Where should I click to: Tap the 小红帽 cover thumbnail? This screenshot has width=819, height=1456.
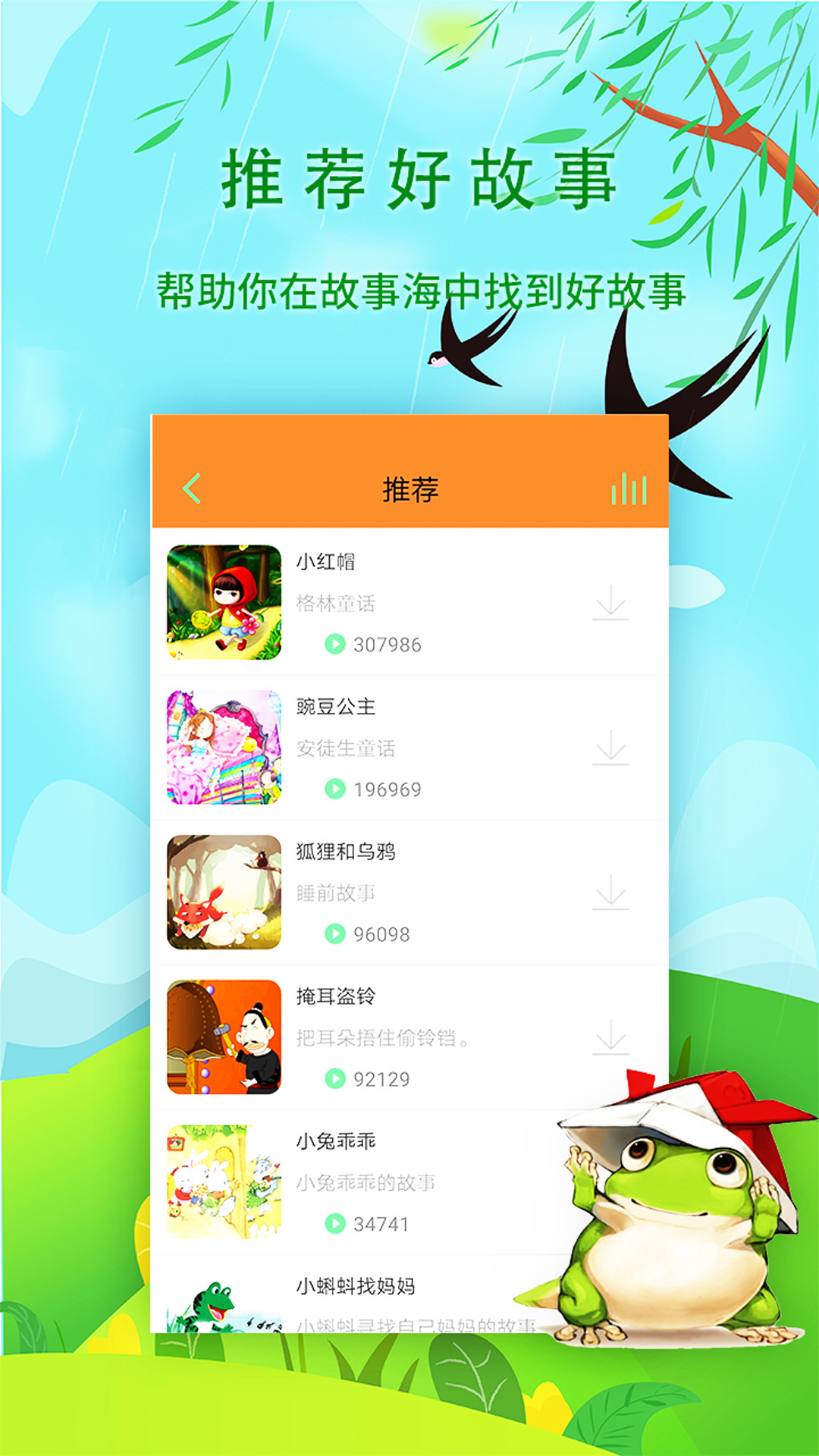pos(224,603)
